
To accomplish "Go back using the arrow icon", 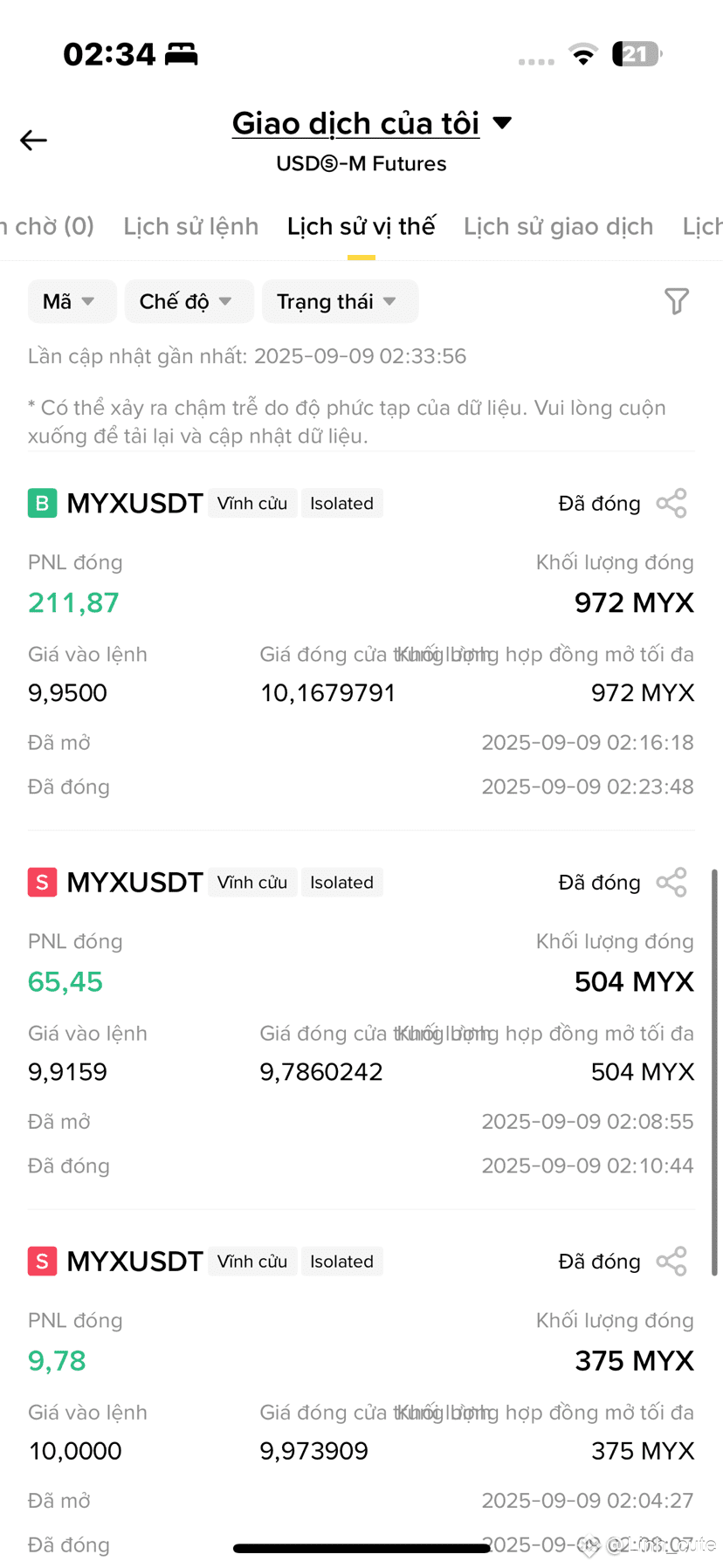I will (33, 140).
